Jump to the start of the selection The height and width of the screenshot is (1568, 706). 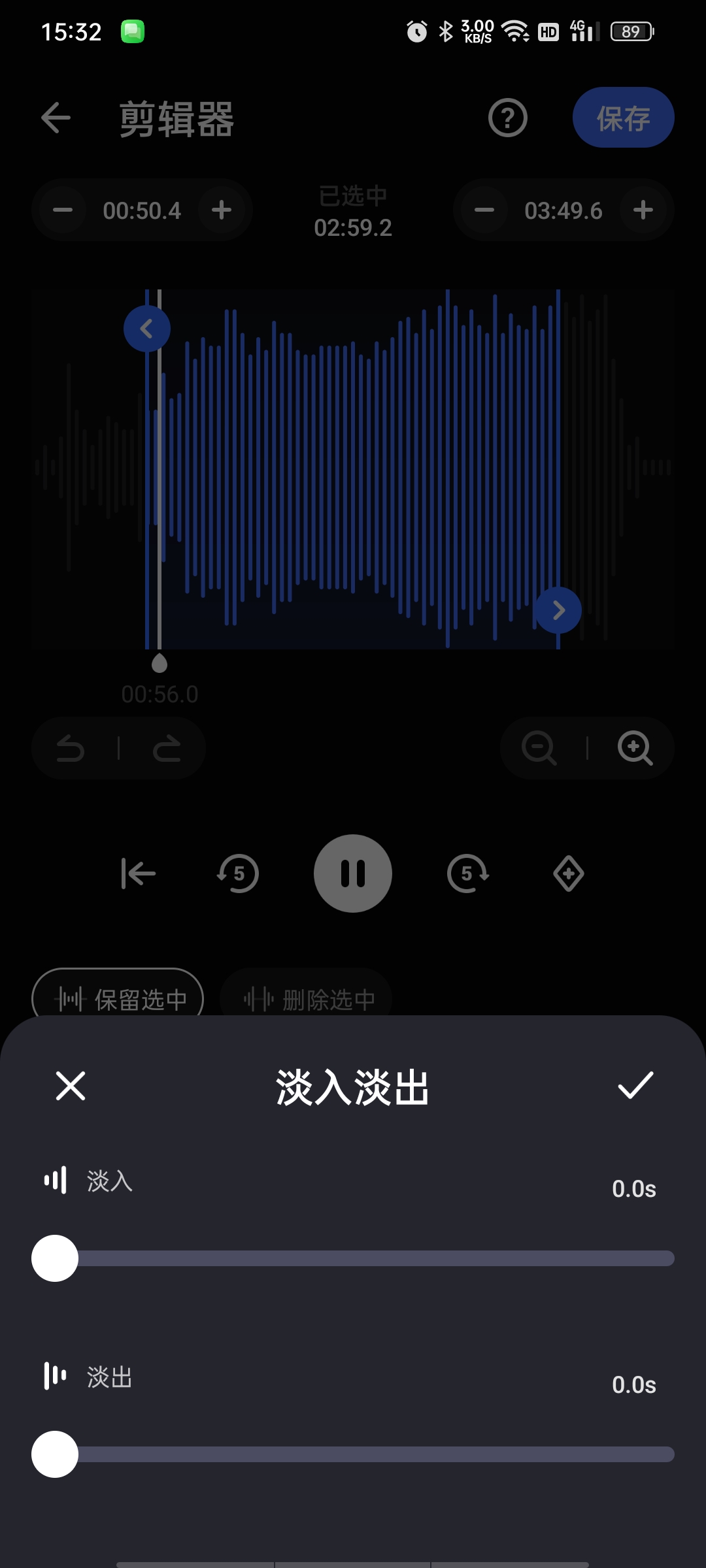pyautogui.click(x=139, y=874)
